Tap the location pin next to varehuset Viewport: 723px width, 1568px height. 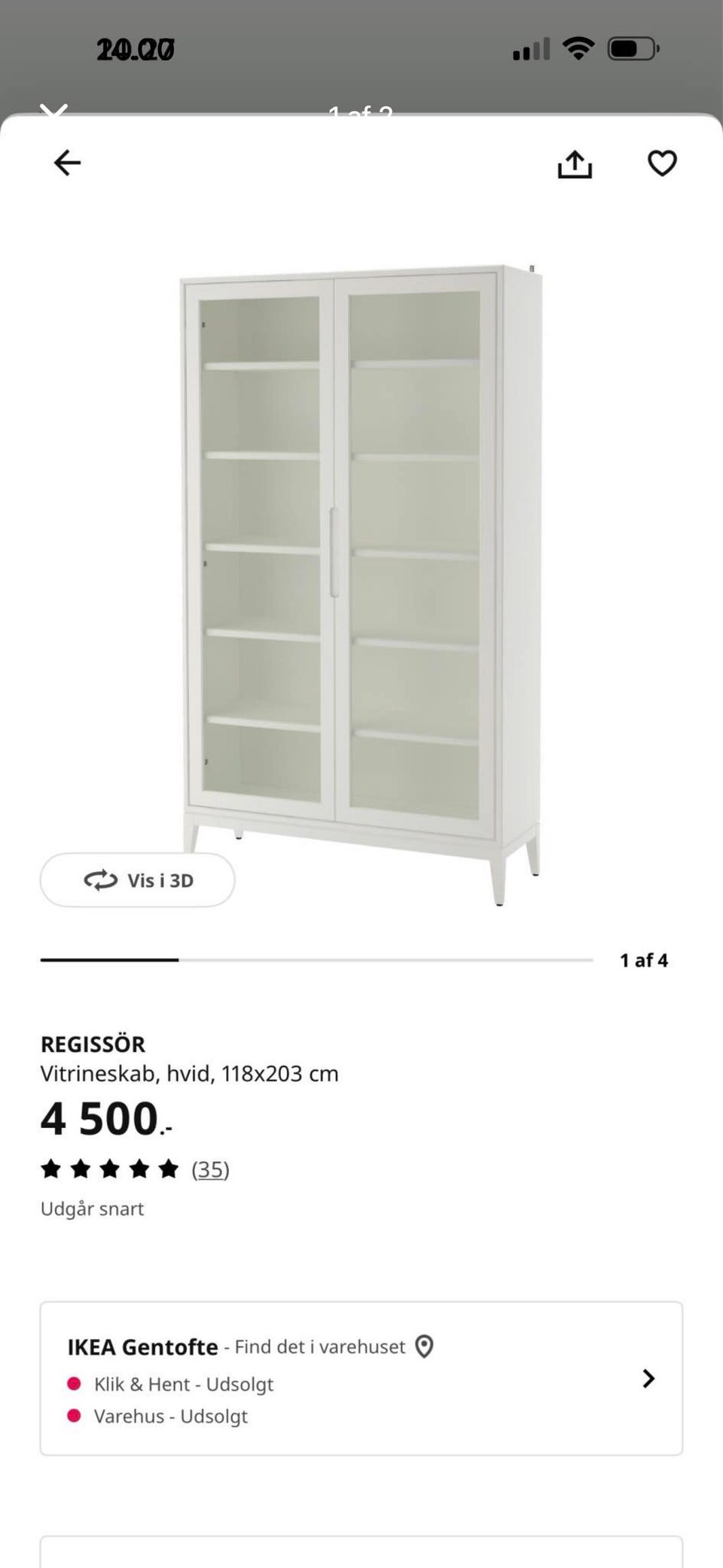pos(426,1347)
